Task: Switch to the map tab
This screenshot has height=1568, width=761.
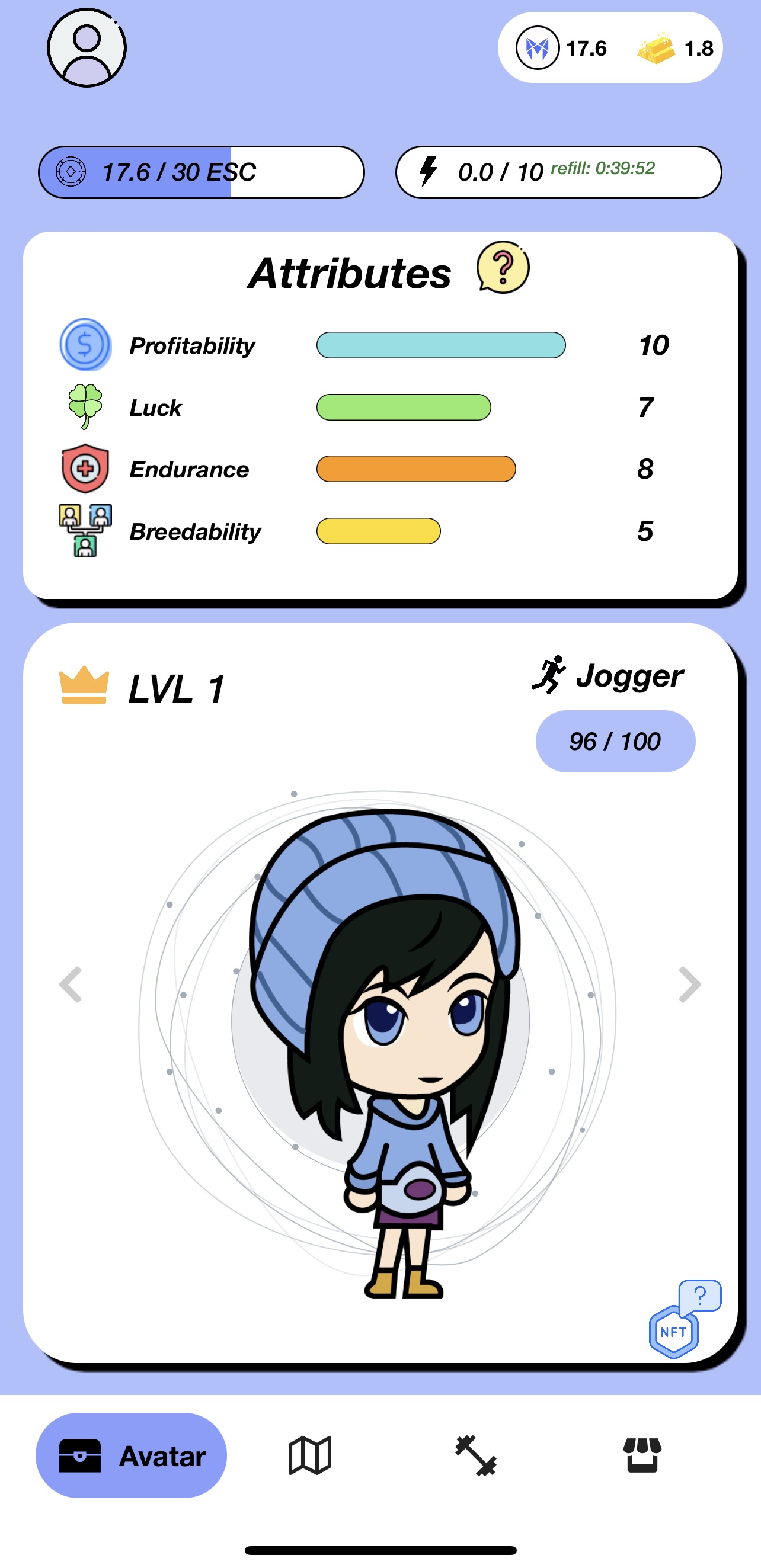Action: pyautogui.click(x=309, y=1455)
